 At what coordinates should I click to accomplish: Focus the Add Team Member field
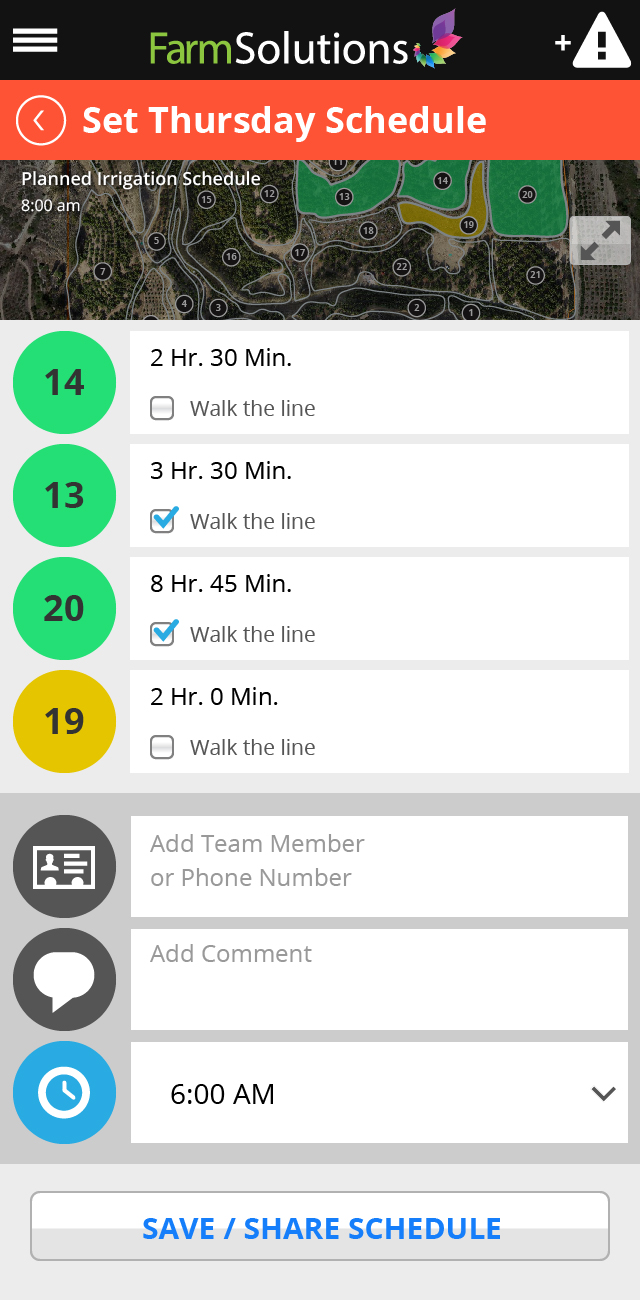point(379,861)
